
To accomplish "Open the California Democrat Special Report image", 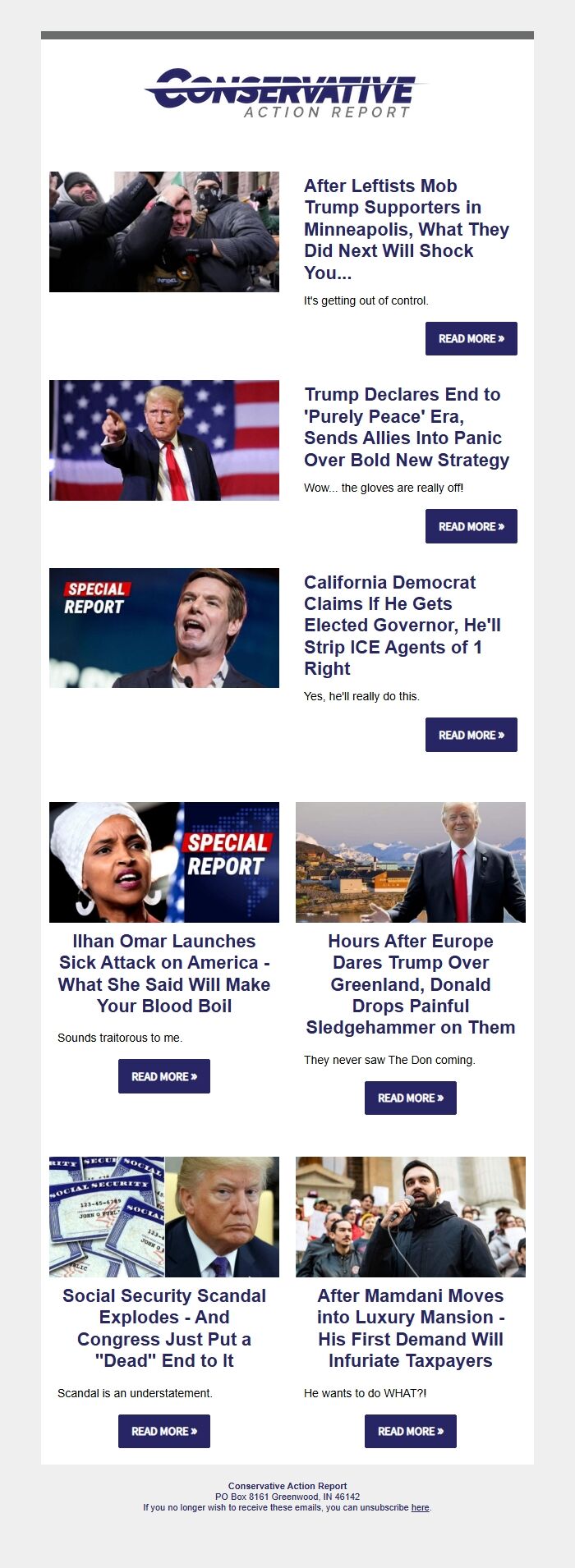I will (164, 628).
